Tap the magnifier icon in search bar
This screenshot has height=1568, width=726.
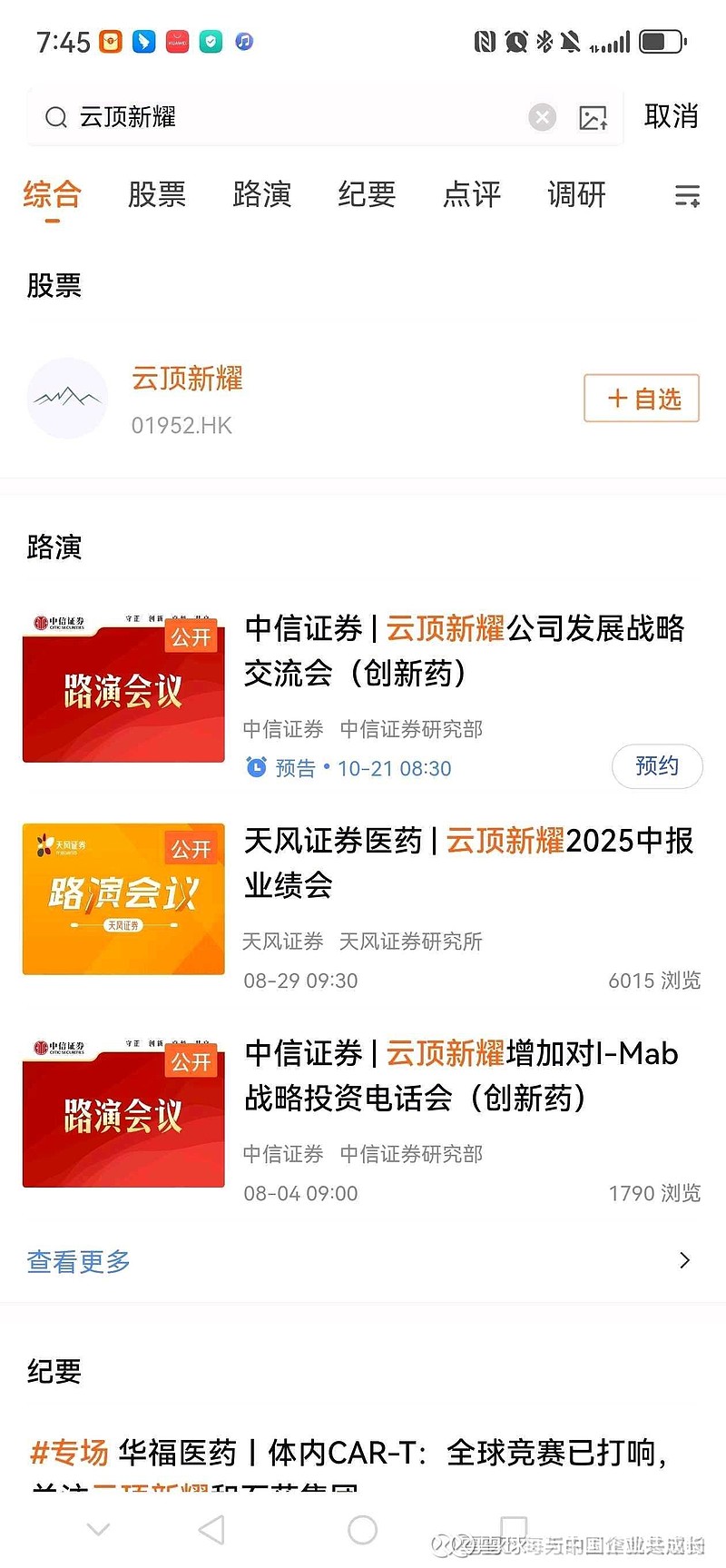click(56, 117)
